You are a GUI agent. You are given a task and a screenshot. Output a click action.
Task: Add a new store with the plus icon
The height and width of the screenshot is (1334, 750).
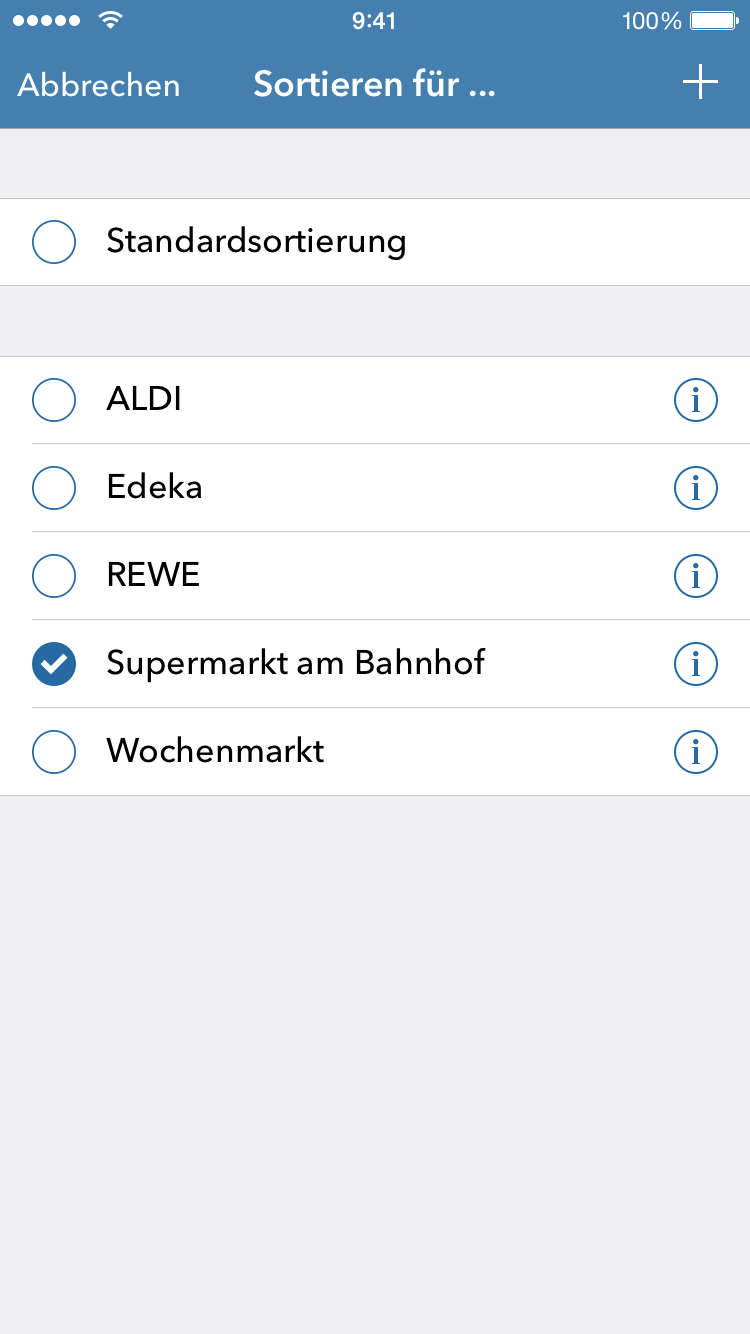pos(700,82)
